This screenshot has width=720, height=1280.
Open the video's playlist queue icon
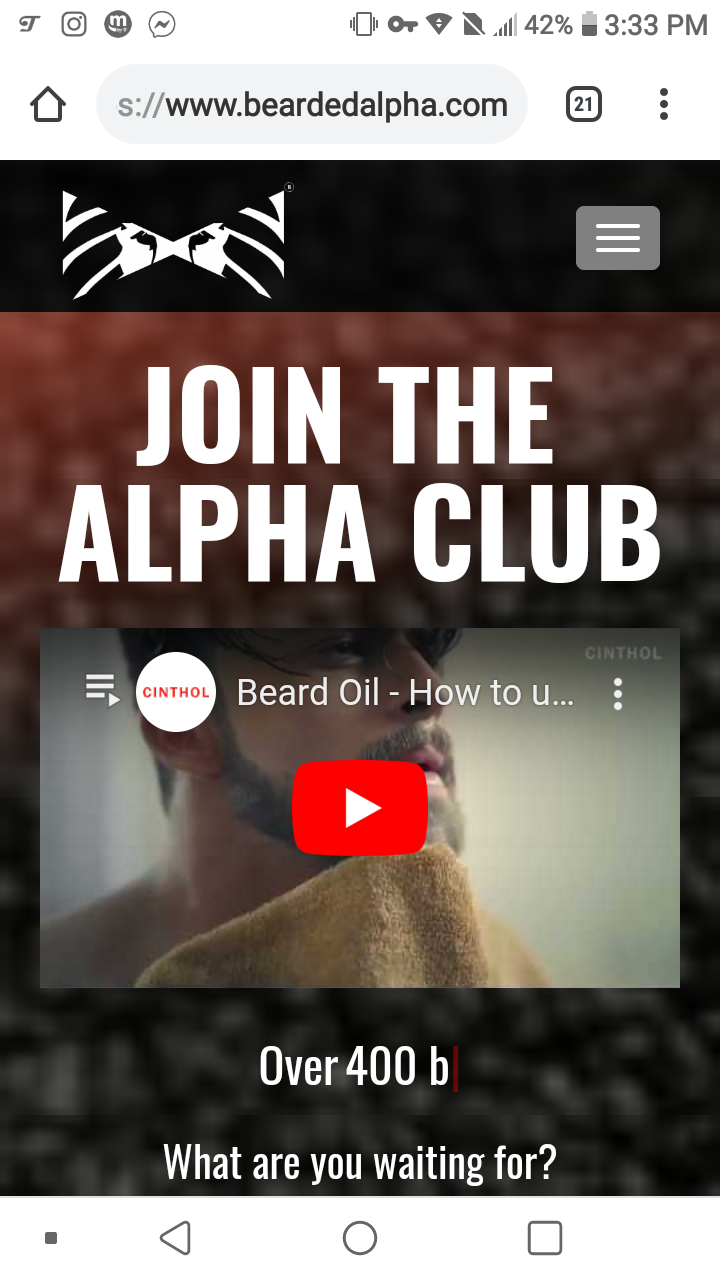coord(102,690)
